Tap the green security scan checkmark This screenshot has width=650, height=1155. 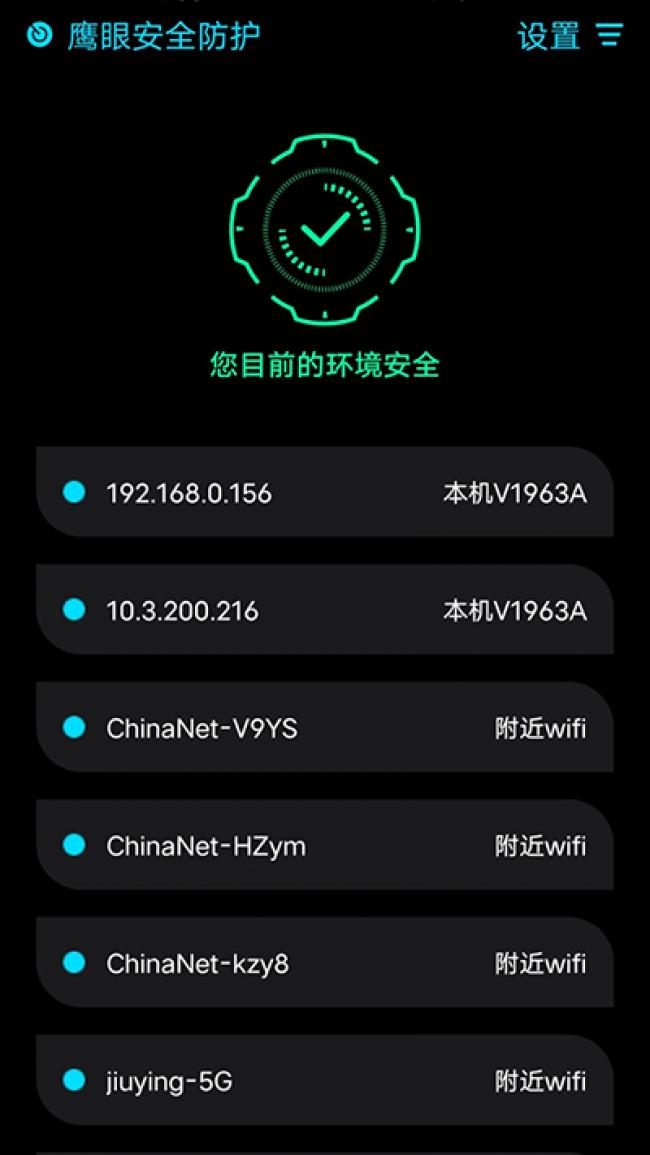[325, 230]
